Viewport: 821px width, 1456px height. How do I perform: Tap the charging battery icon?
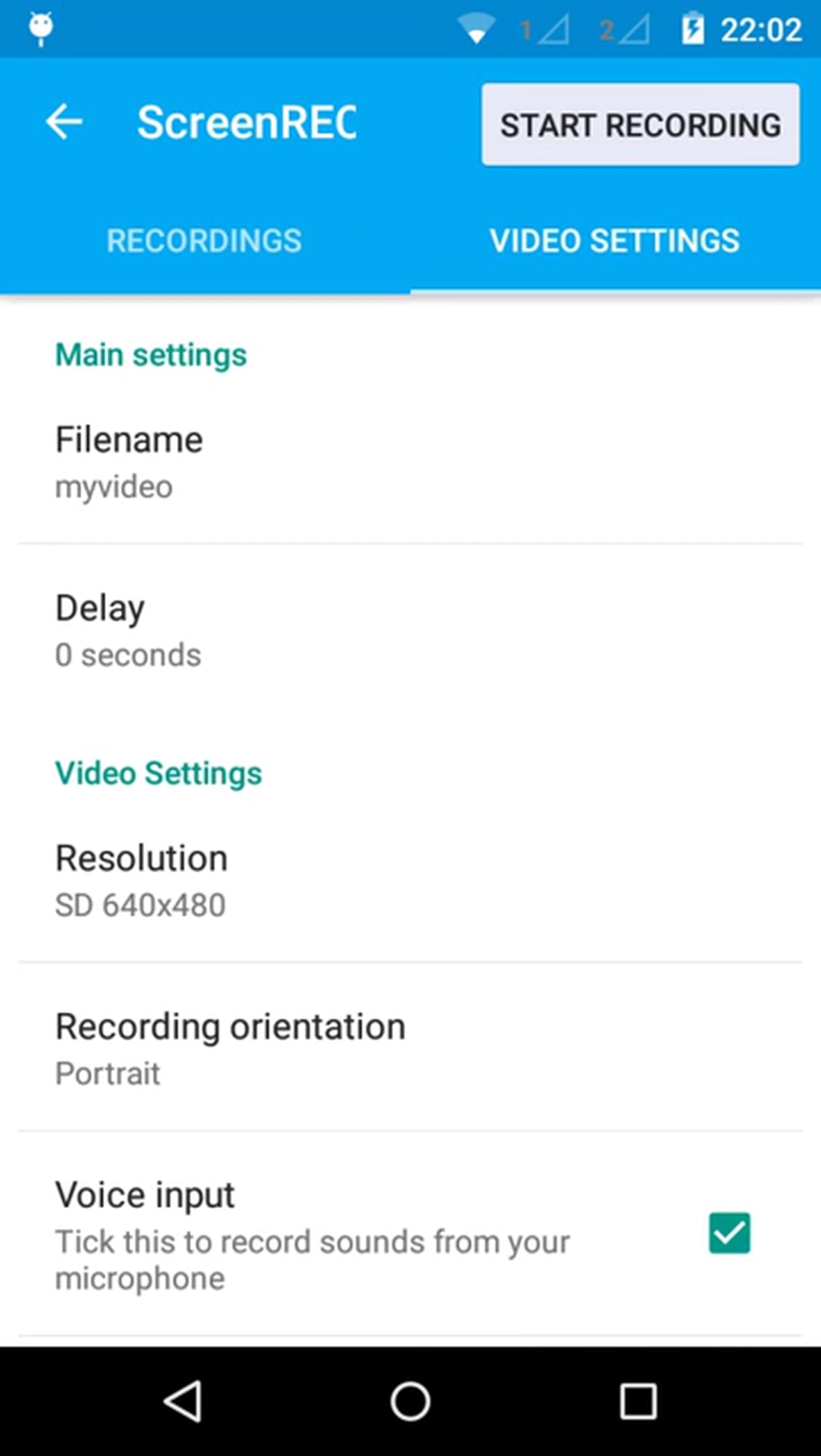pos(695,27)
